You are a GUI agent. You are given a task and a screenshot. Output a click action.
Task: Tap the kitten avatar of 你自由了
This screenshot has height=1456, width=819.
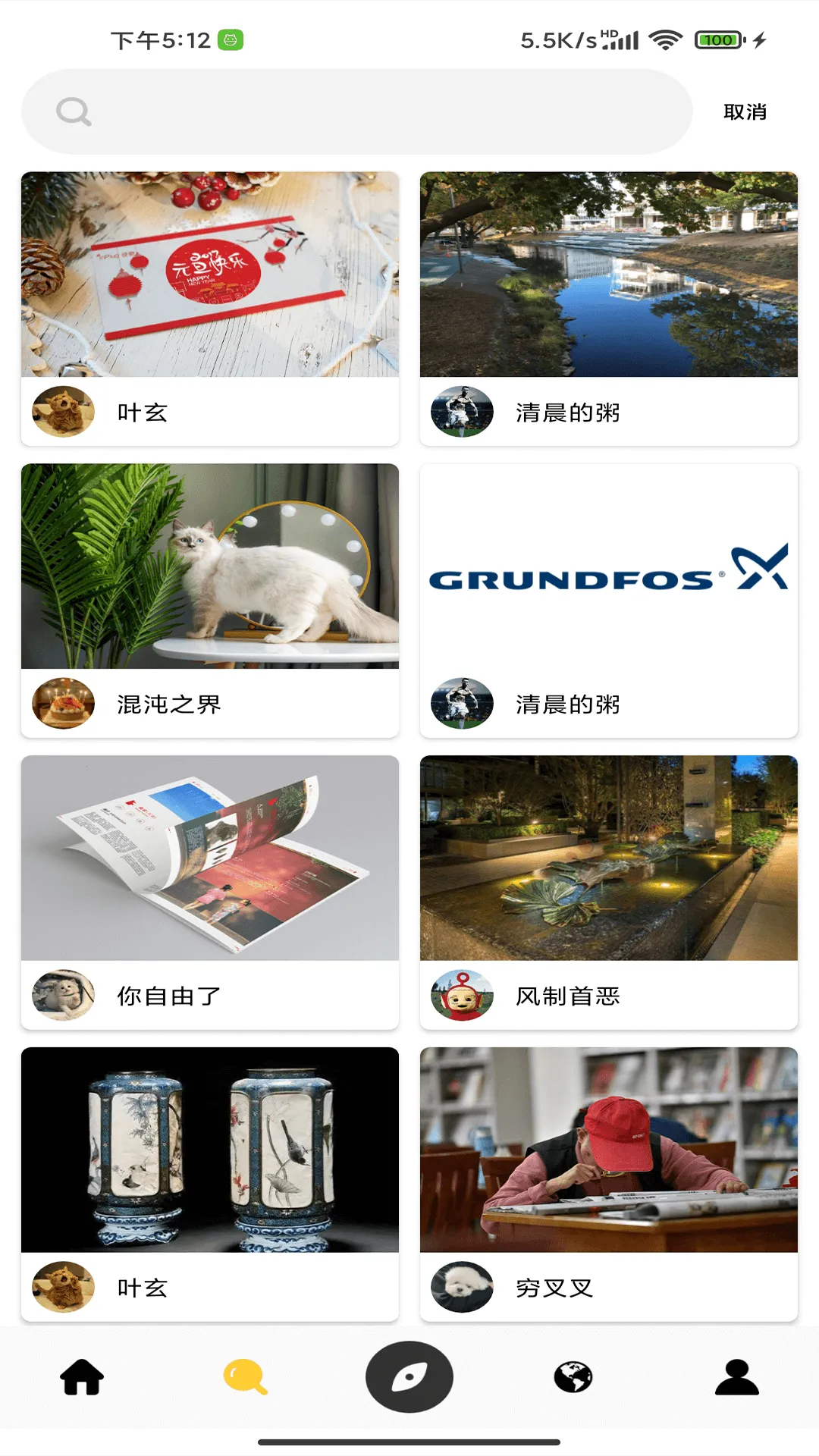point(61,995)
